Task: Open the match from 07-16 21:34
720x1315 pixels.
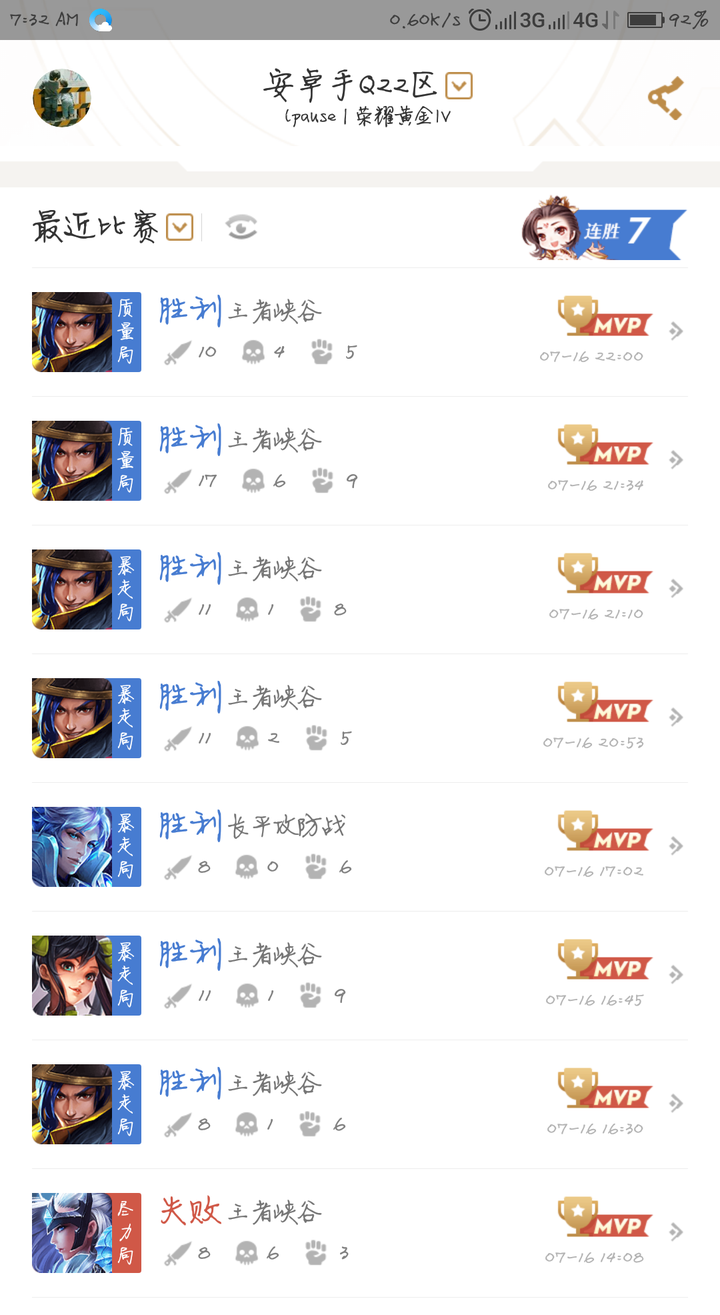Action: pos(360,461)
